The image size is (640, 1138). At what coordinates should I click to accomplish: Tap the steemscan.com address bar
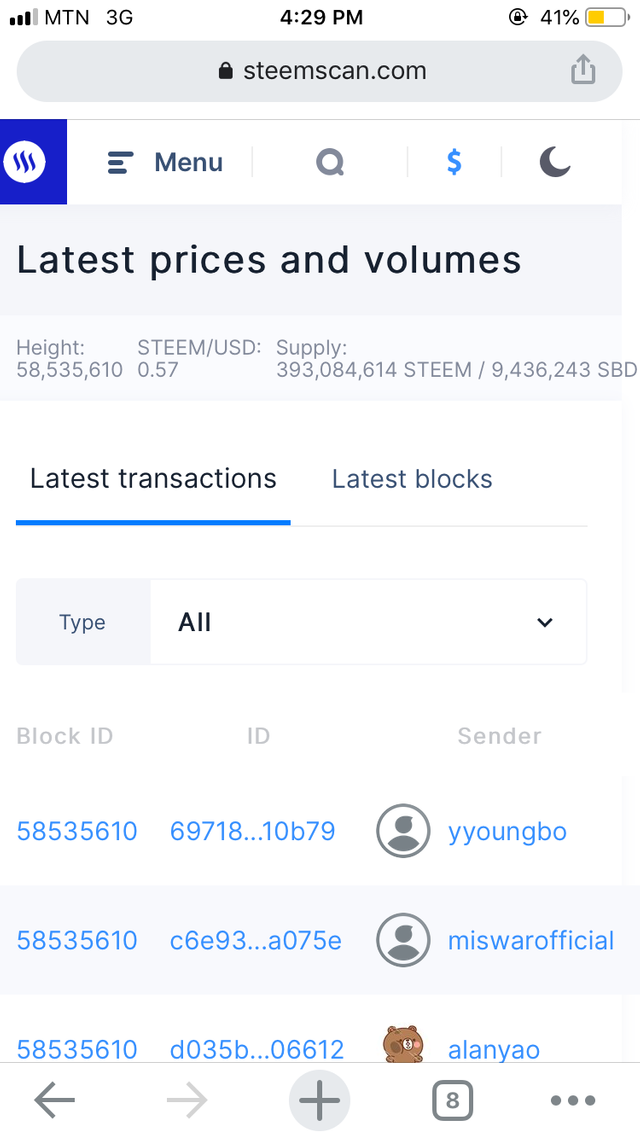pyautogui.click(x=320, y=71)
